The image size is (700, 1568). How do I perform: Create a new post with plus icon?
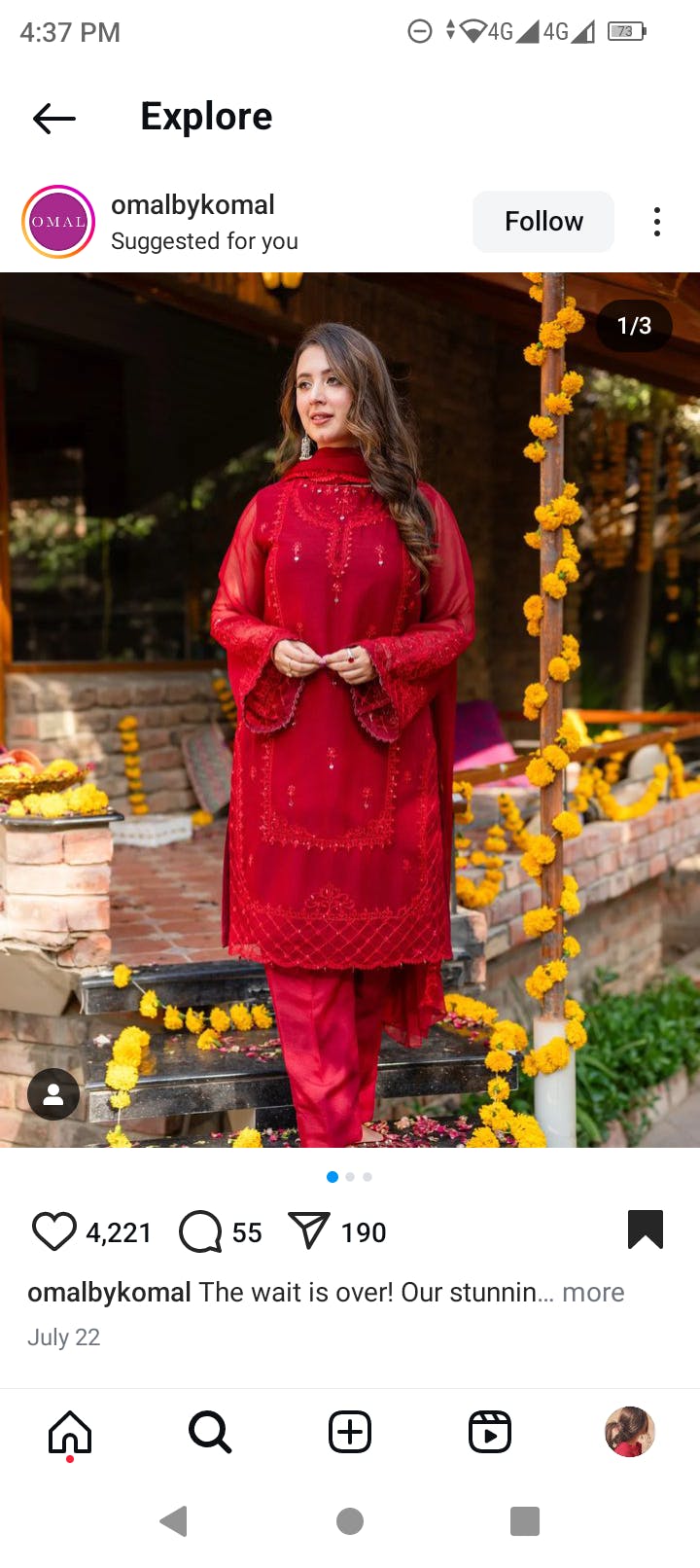[x=350, y=1432]
